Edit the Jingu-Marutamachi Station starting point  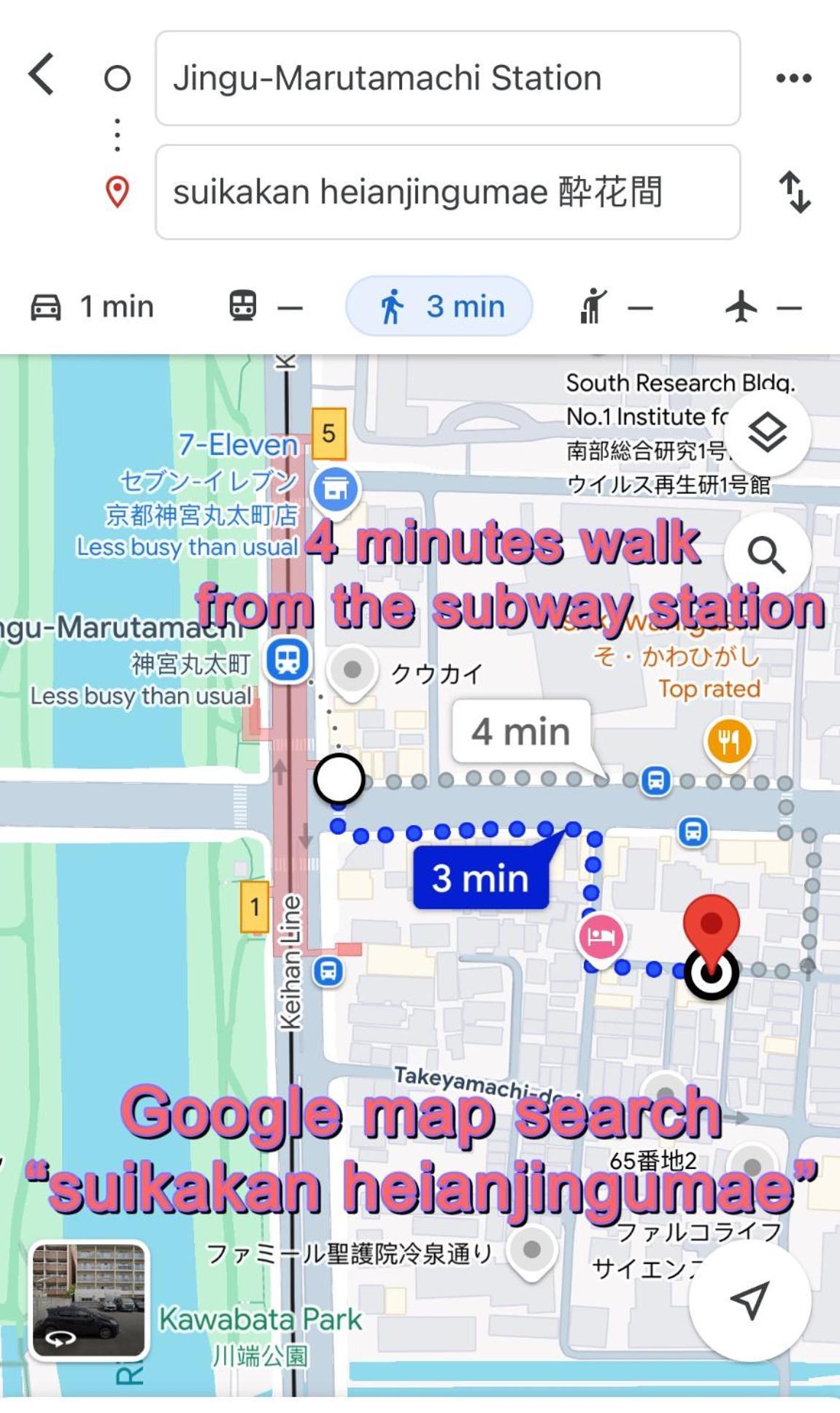click(x=447, y=78)
